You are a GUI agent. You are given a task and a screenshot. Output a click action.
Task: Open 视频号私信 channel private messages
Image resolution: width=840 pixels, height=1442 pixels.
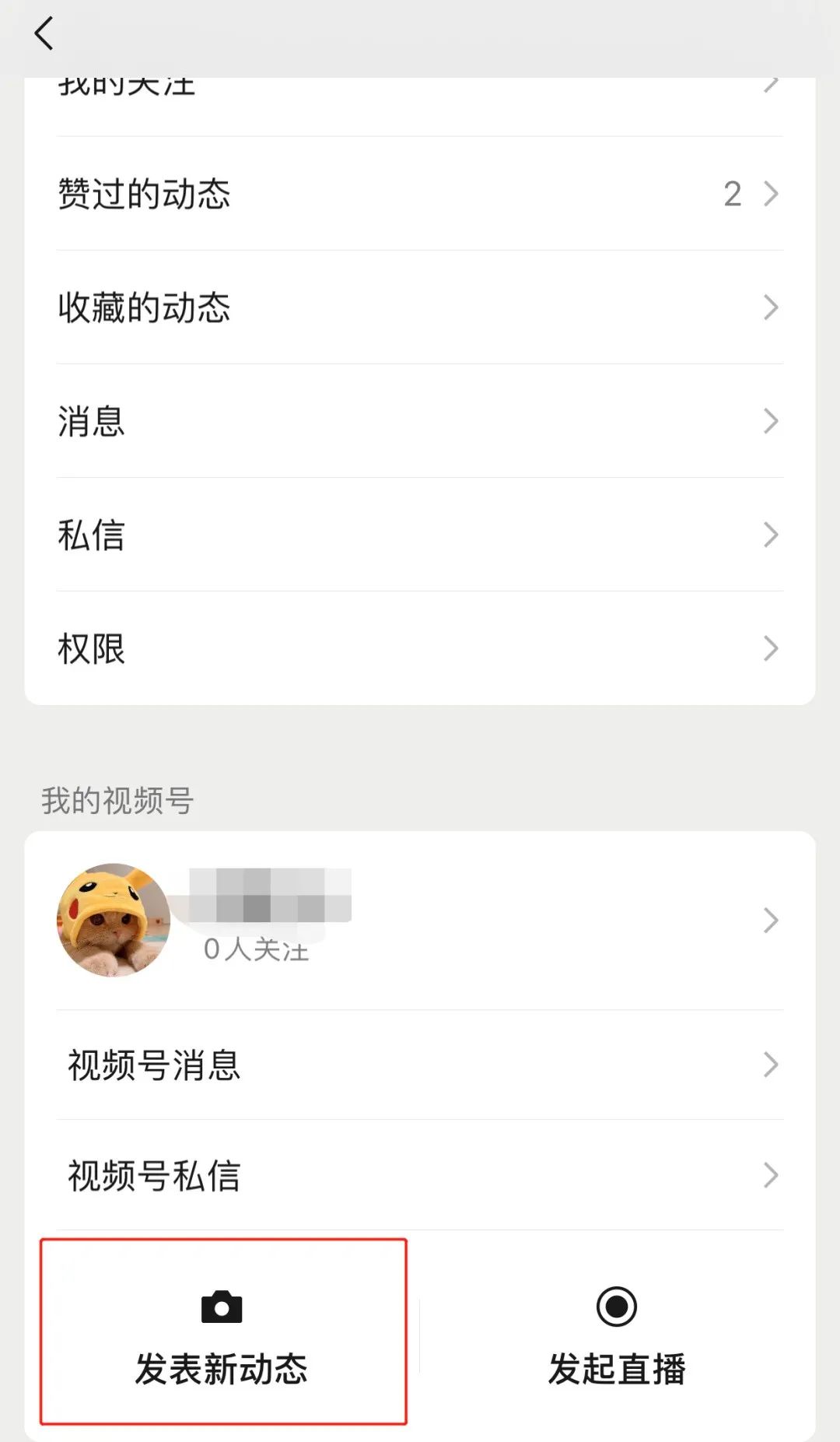point(420,1175)
